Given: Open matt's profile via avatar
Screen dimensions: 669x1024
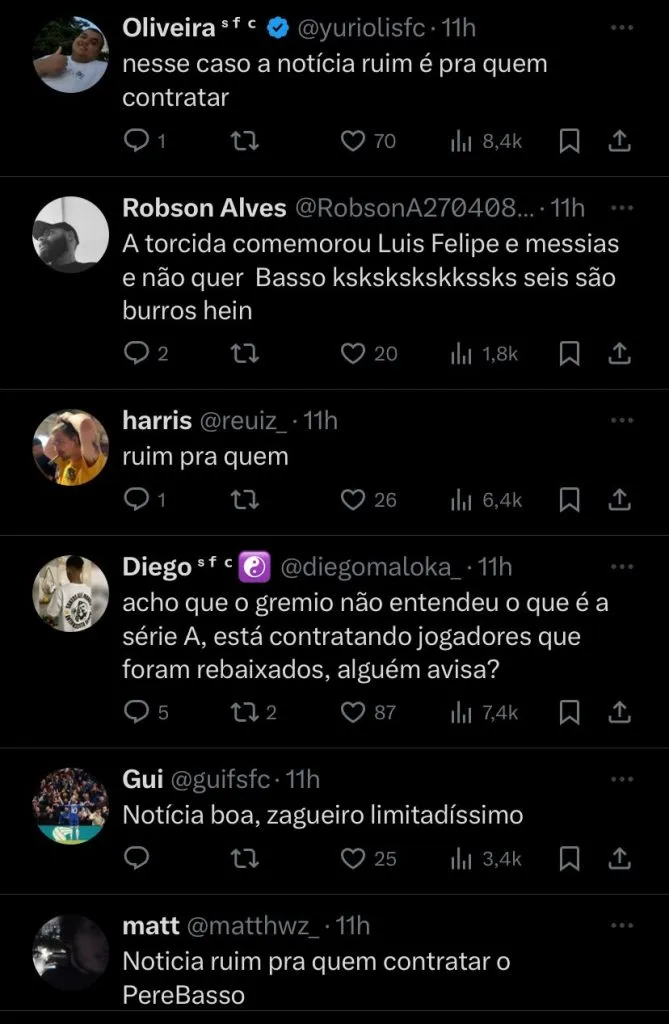Looking at the screenshot, I should [70, 952].
